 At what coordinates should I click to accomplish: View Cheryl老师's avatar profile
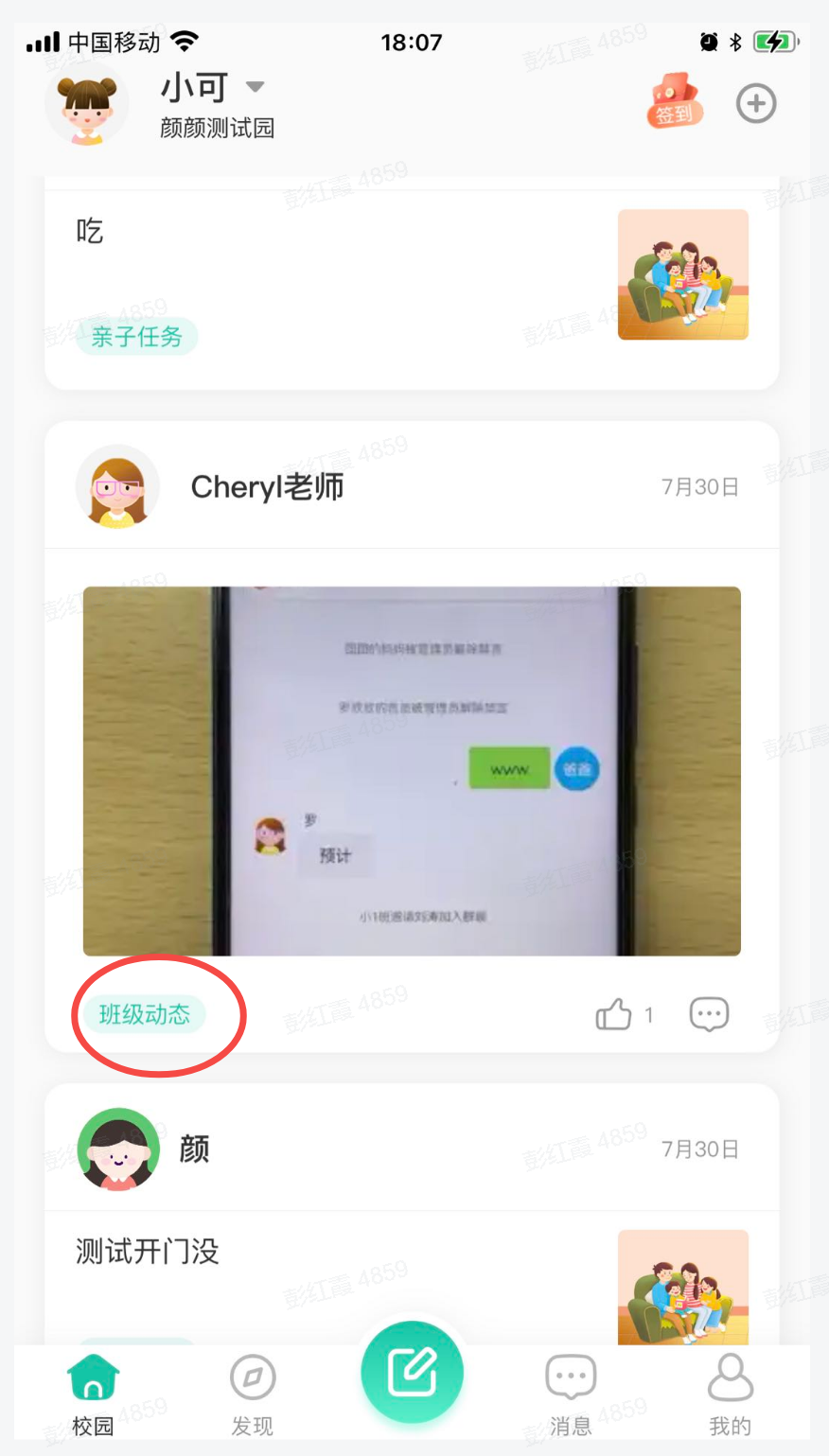(117, 487)
